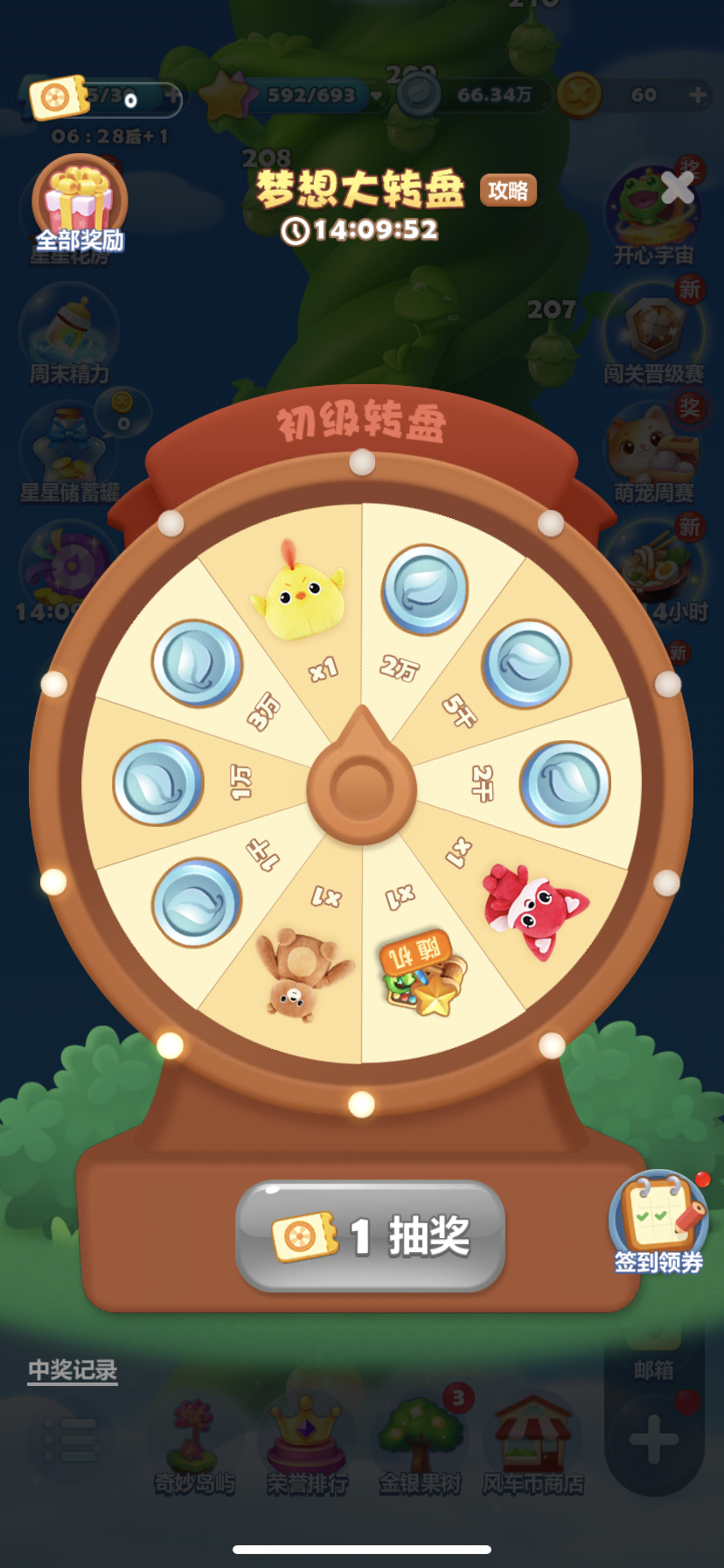Viewport: 724px width, 1568px height.
Task: Tap the 抽奖 draw button
Action: tap(371, 1236)
